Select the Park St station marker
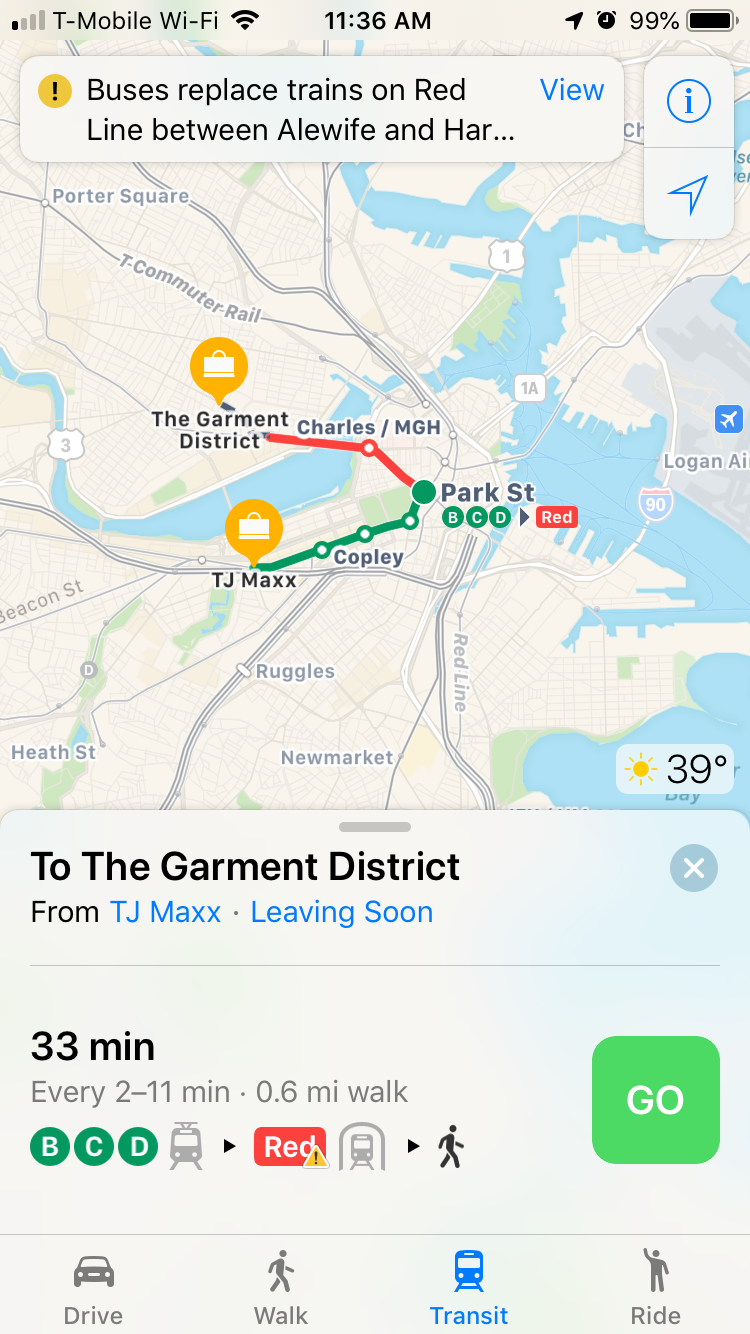 point(423,491)
